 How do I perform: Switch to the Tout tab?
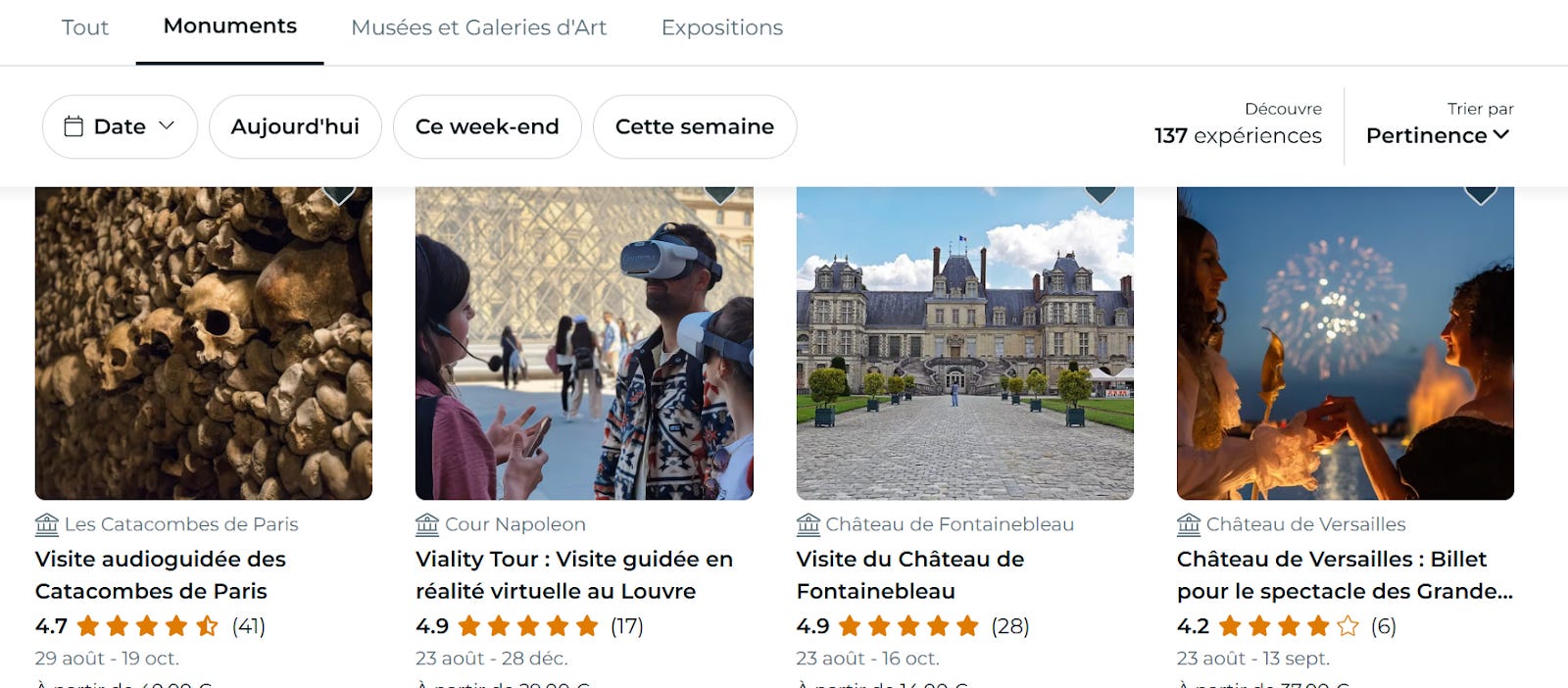(x=84, y=27)
